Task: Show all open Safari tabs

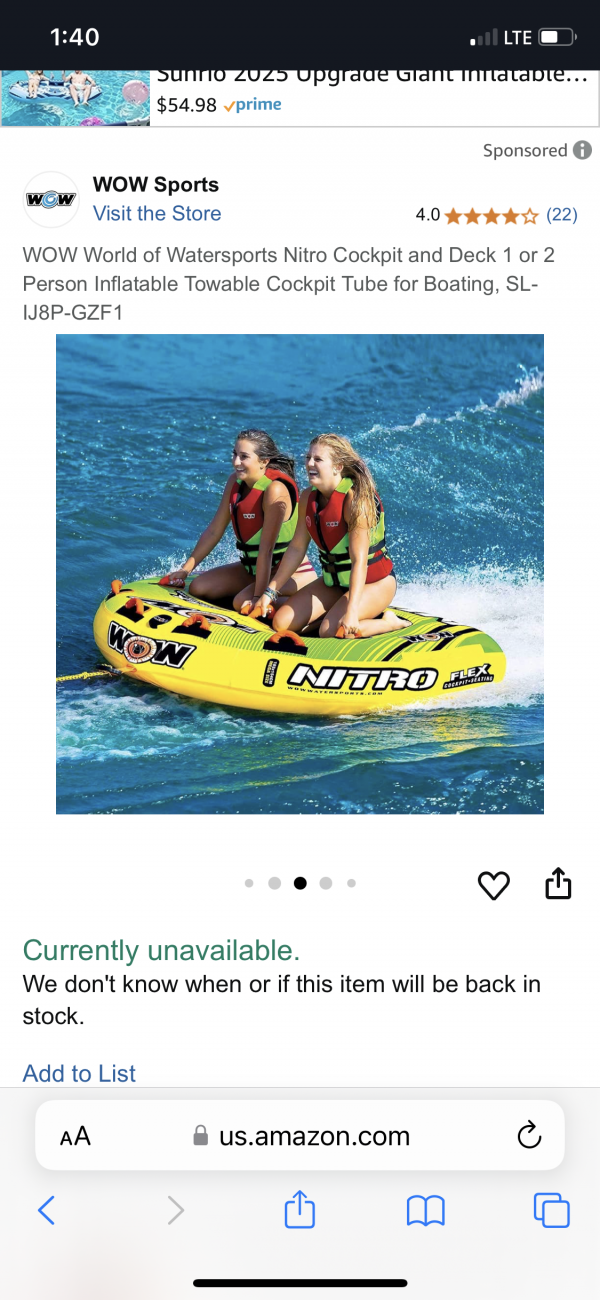Action: click(x=552, y=1211)
